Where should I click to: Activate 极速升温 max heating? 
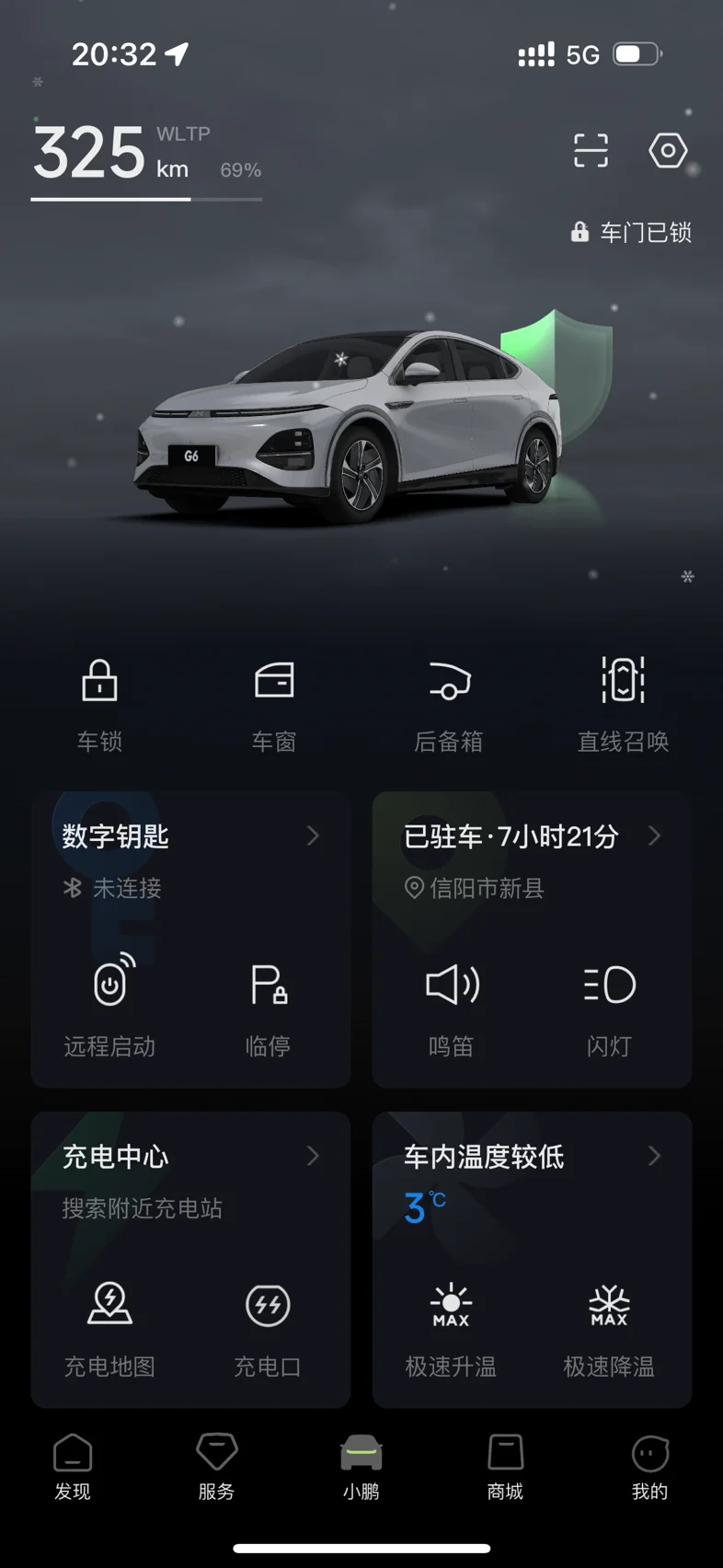(x=451, y=1329)
